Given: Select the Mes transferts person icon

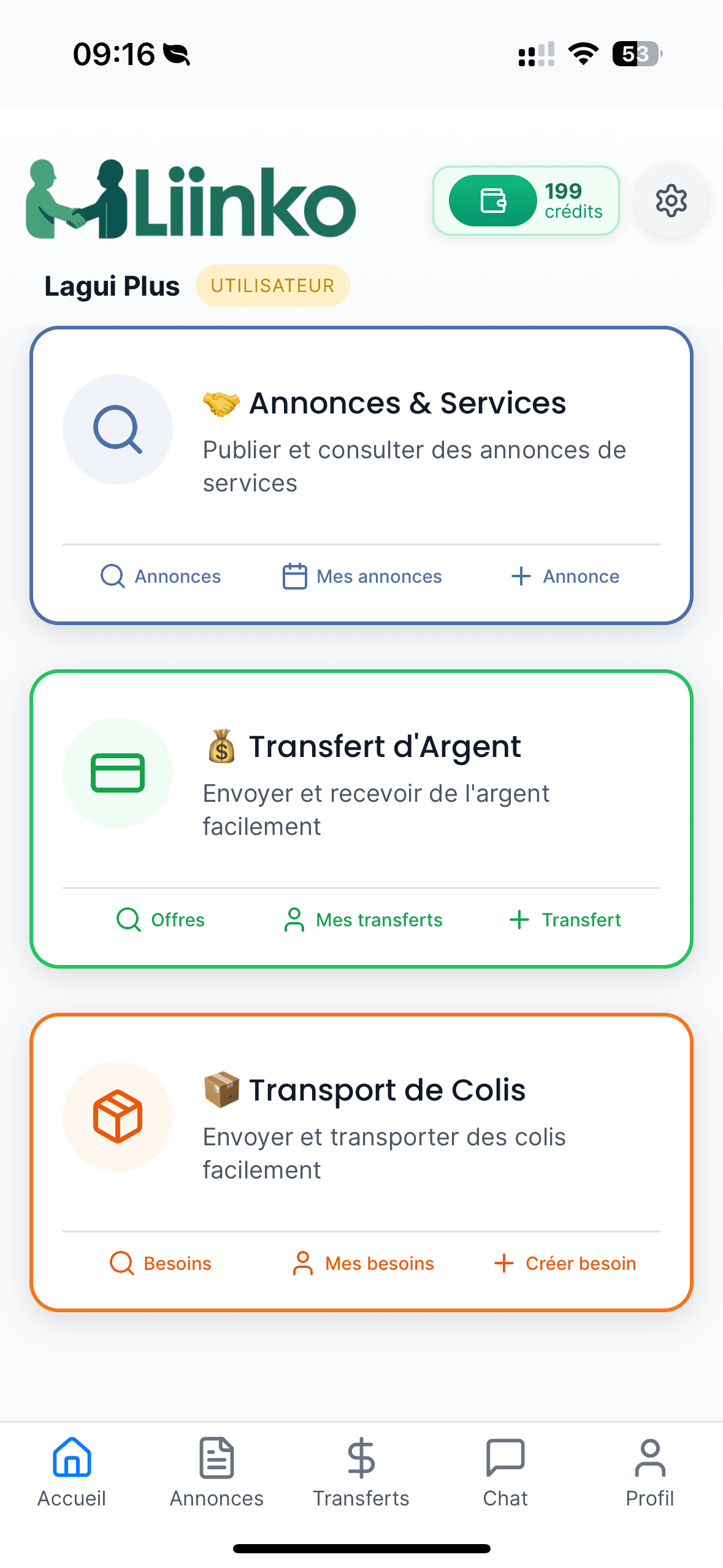Looking at the screenshot, I should tap(294, 919).
